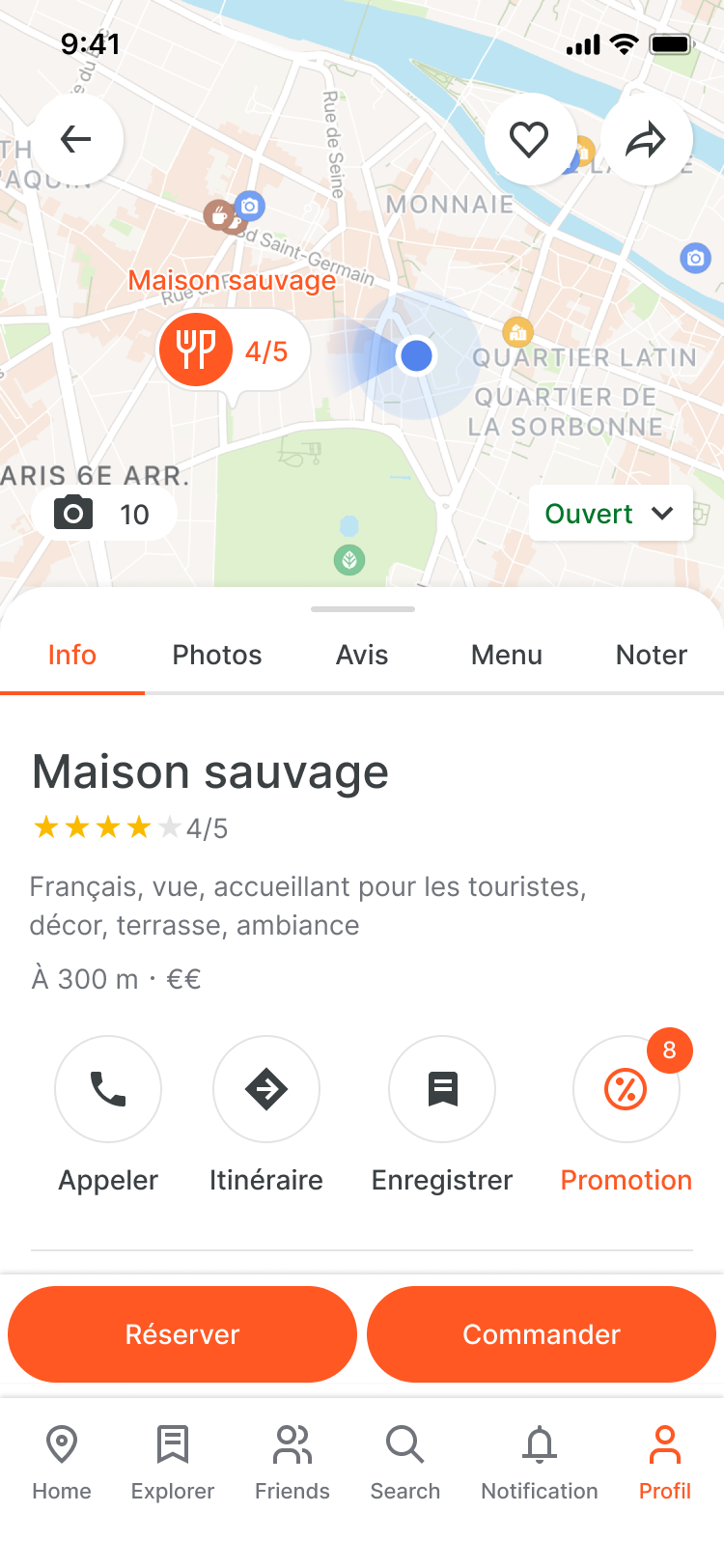Add Maison sauvage to favorites with the heart
The height and width of the screenshot is (1568, 724).
tap(529, 140)
